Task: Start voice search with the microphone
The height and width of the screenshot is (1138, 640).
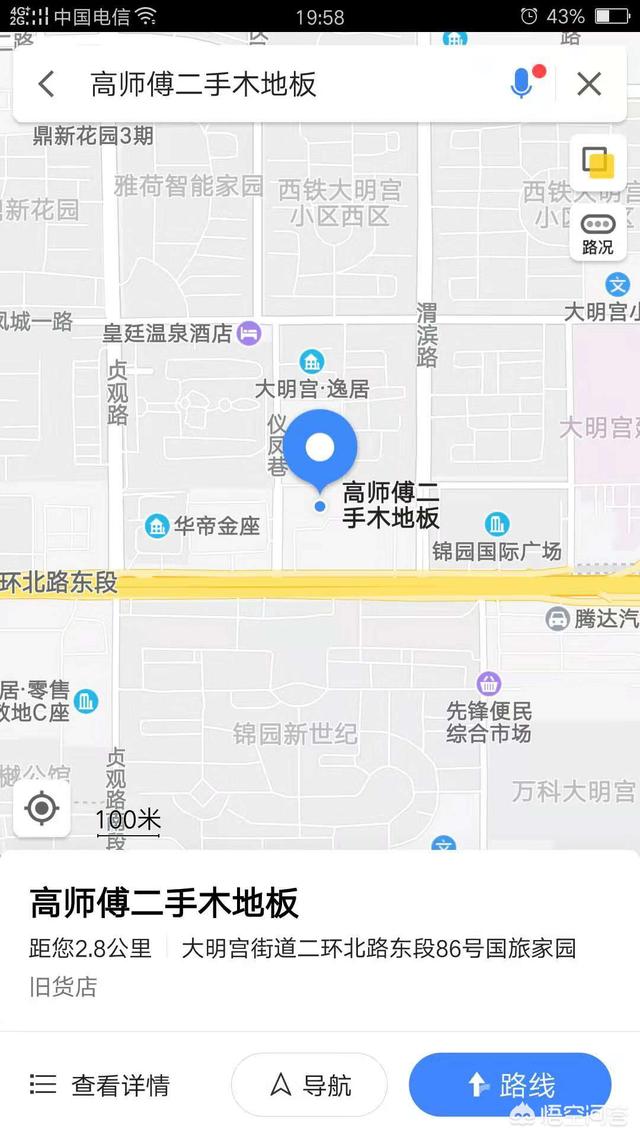Action: click(x=522, y=84)
